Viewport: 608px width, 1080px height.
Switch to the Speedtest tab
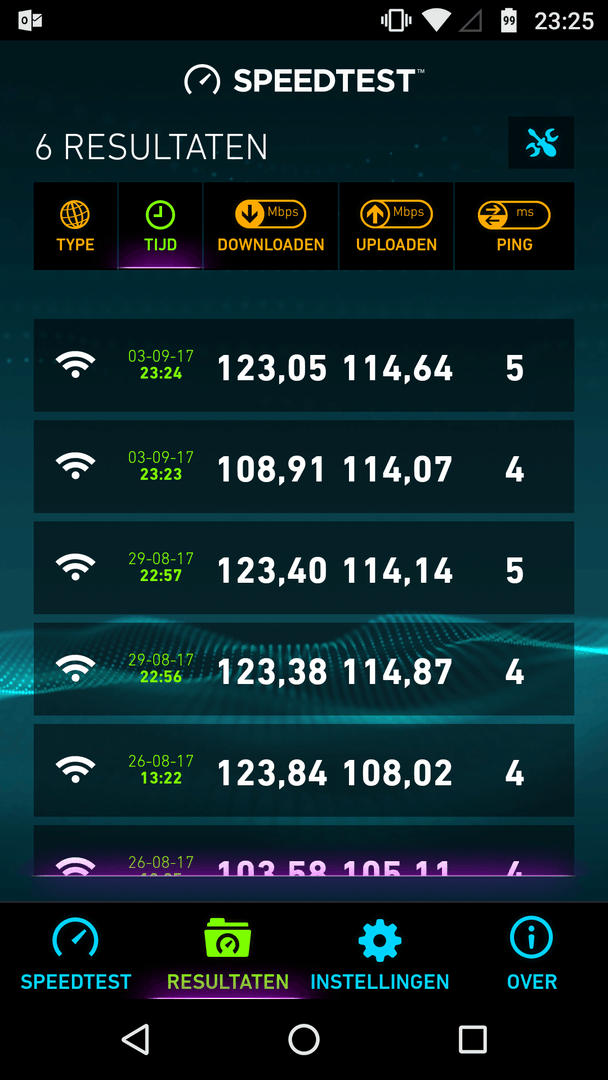pyautogui.click(x=76, y=953)
